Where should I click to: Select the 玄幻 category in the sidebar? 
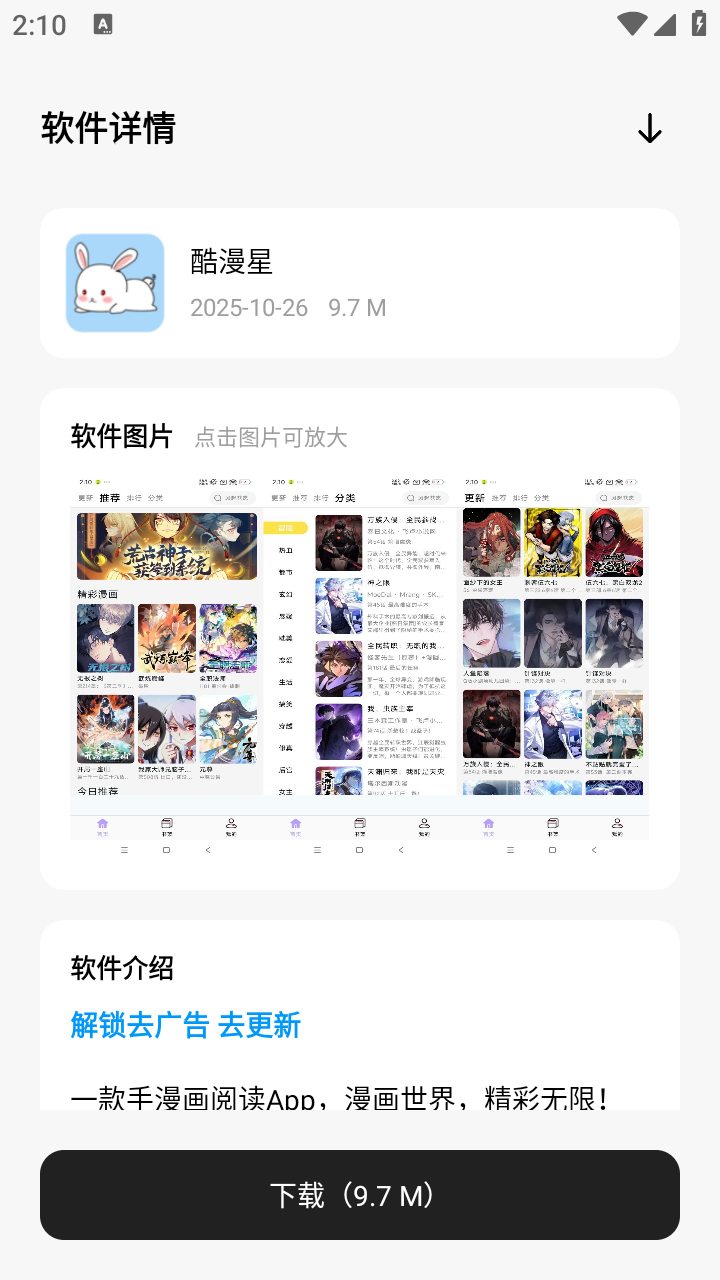tap(288, 594)
